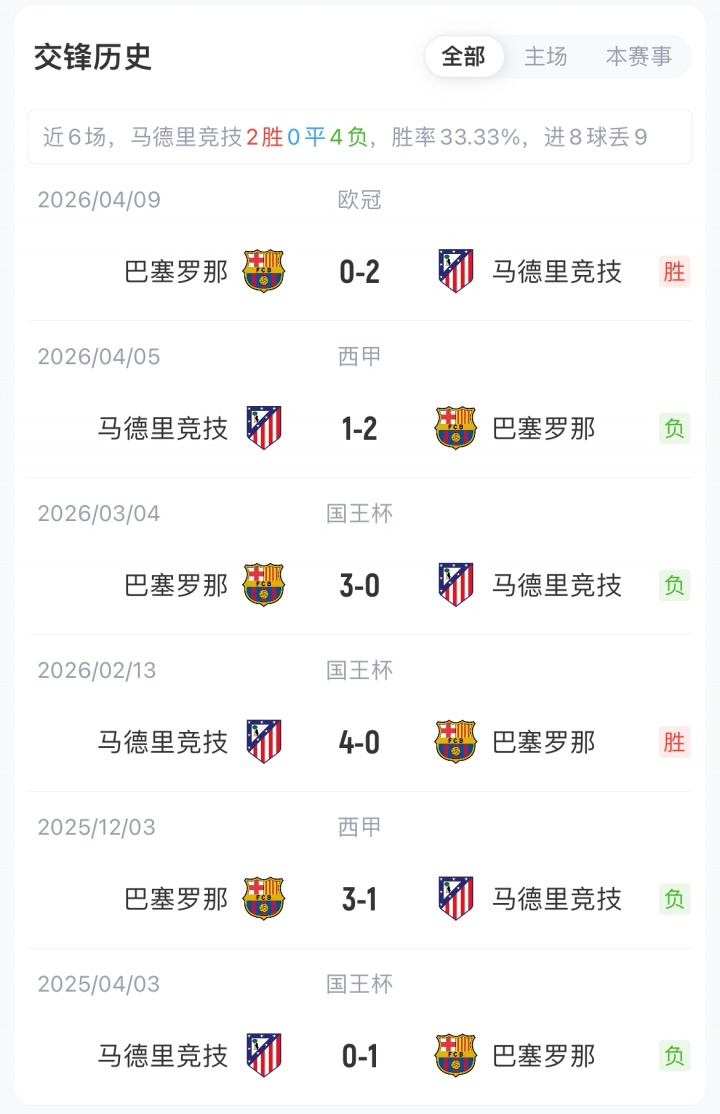The image size is (720, 1114).
Task: Select the 全部 filter tab
Action: [x=463, y=57]
